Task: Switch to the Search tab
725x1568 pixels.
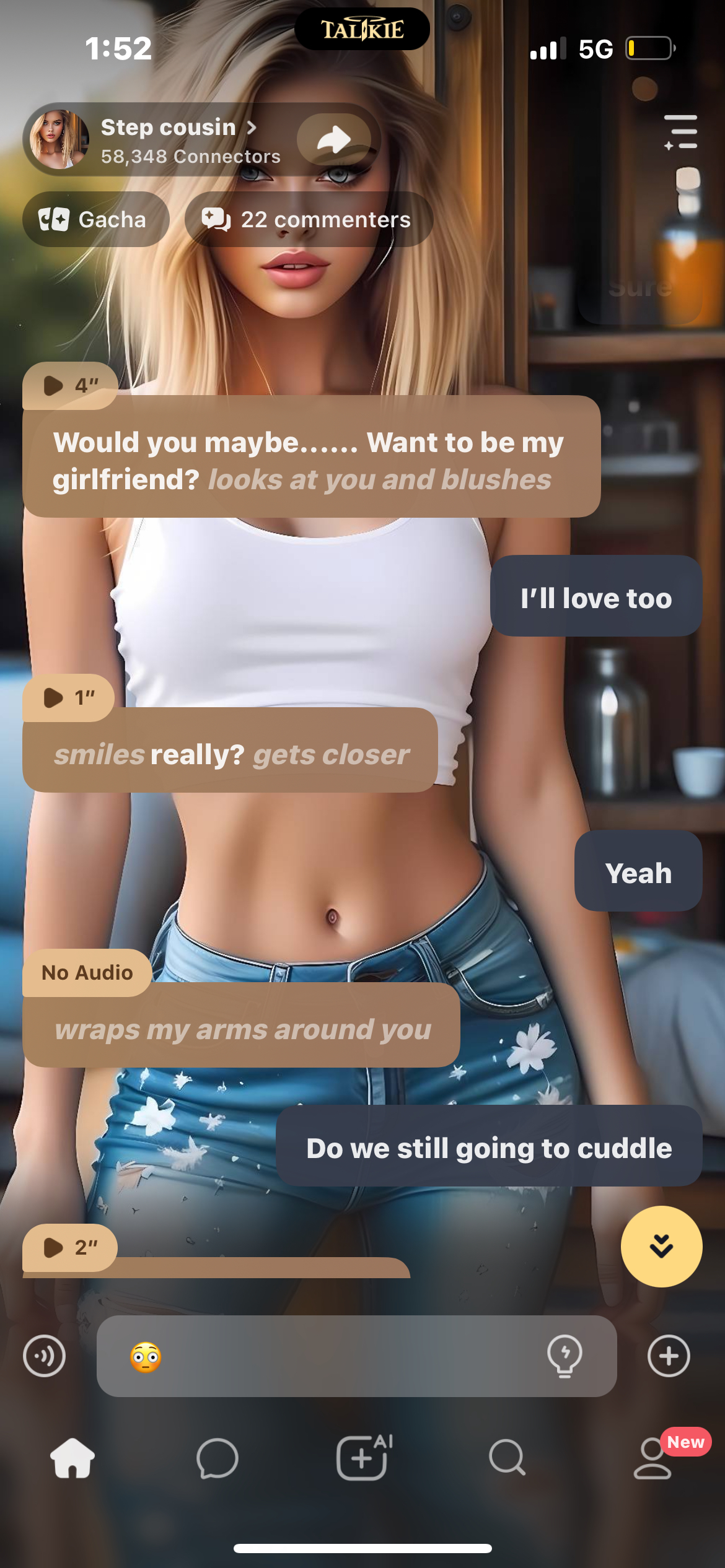Action: point(507,1458)
